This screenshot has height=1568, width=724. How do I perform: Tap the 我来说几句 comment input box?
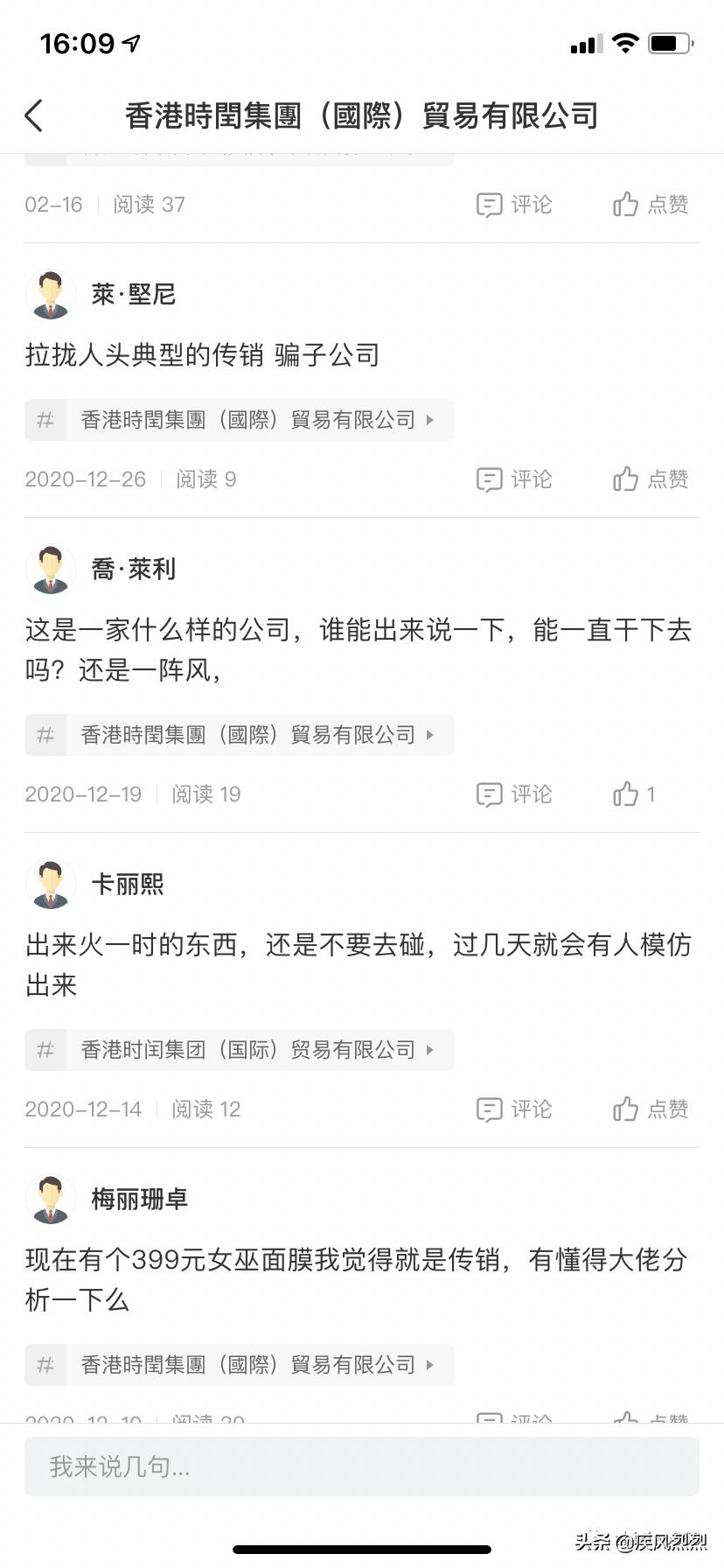[x=362, y=1466]
